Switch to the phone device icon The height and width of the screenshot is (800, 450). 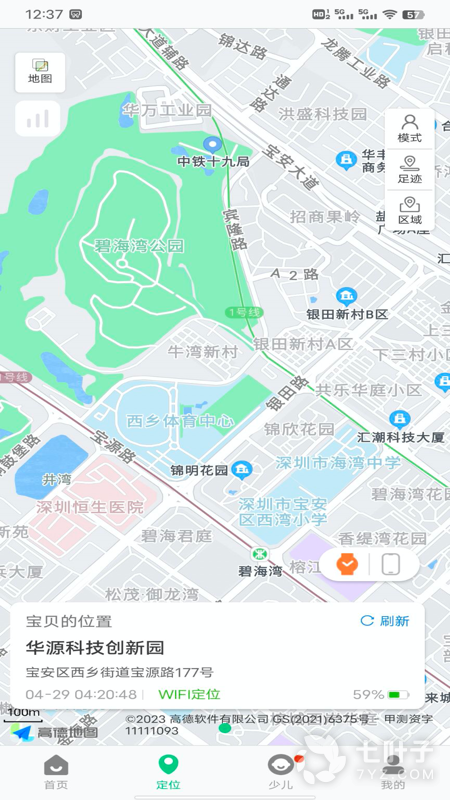[x=391, y=564]
